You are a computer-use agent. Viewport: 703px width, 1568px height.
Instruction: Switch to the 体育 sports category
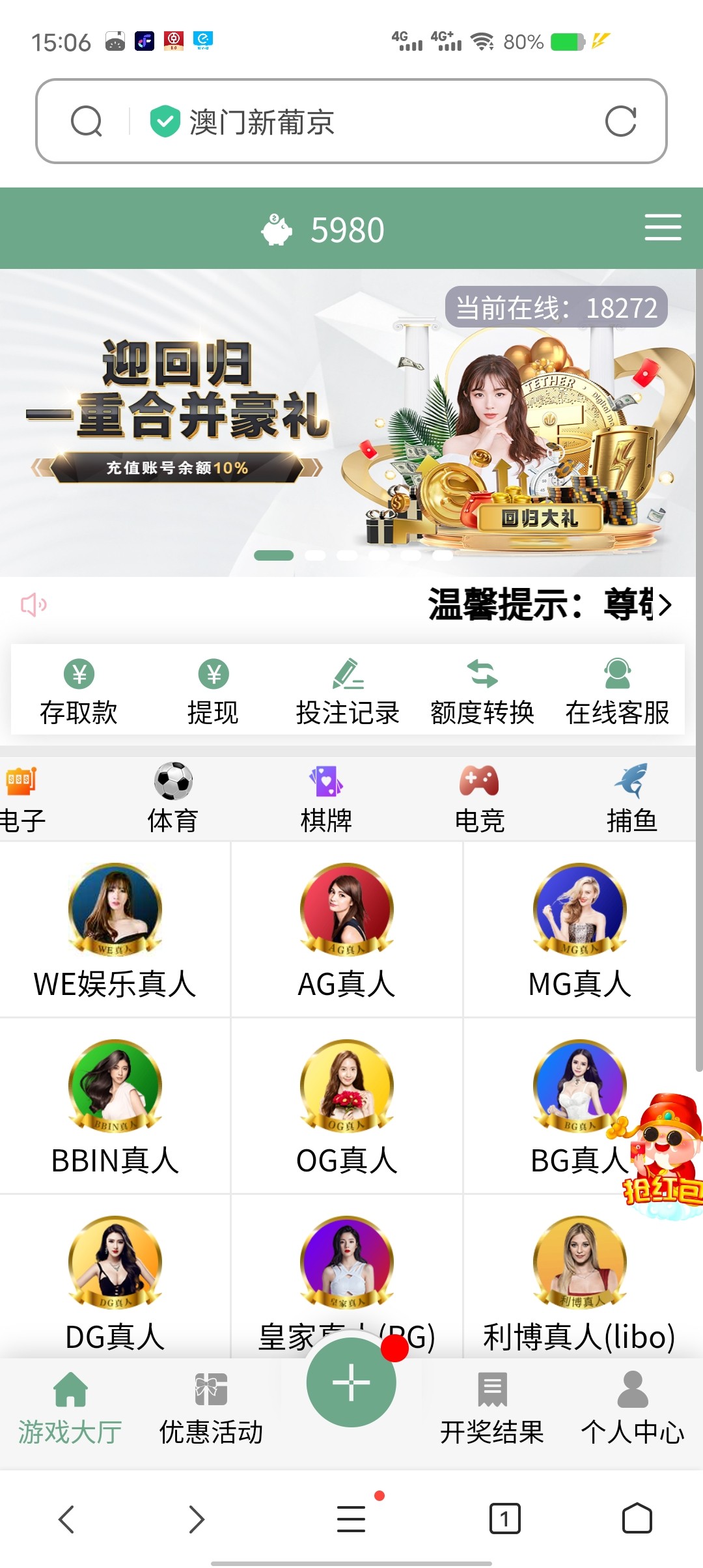pyautogui.click(x=172, y=798)
